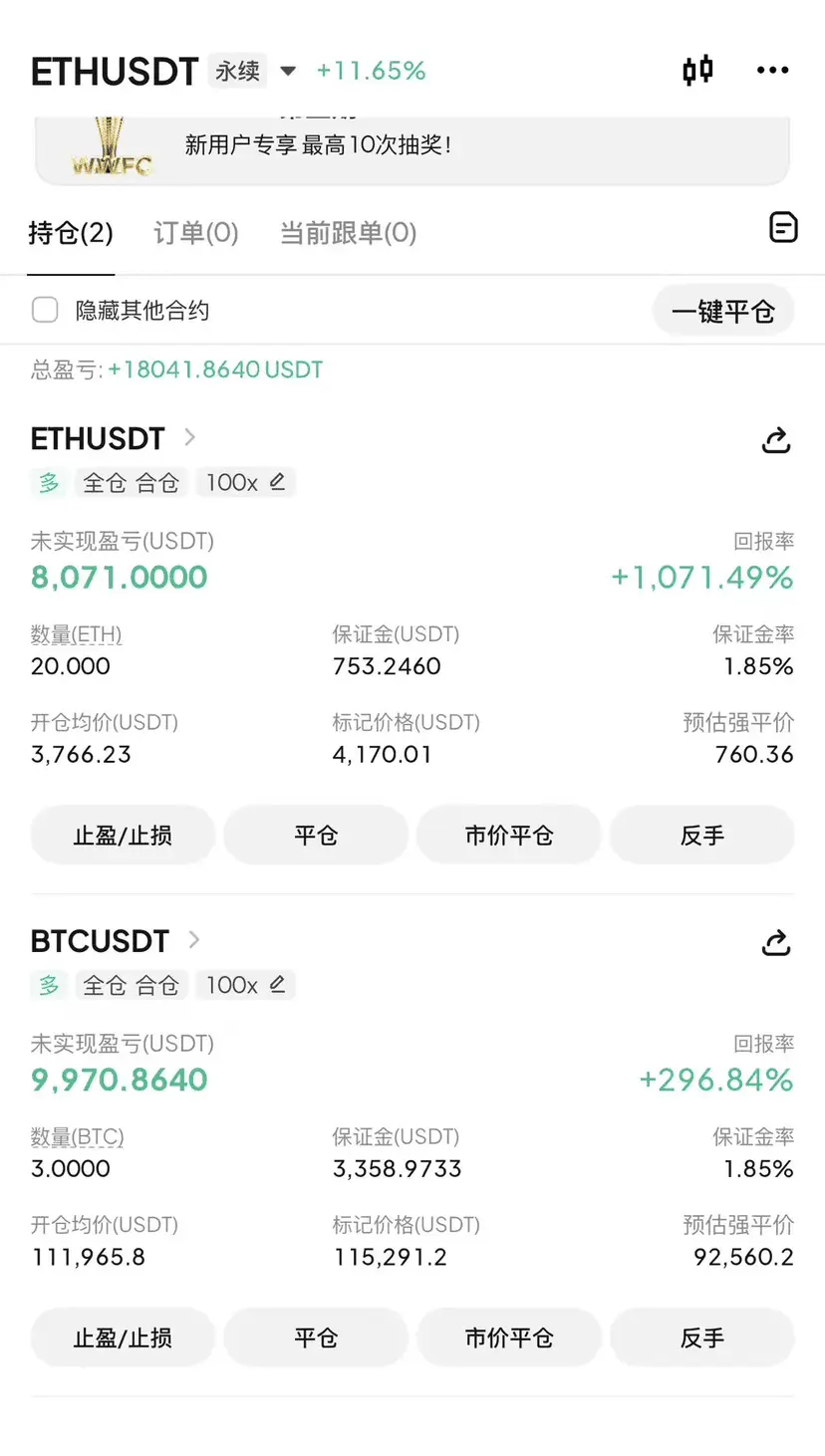Edit the 100x leverage on ETHUSDT
This screenshot has width=825, height=1456.
click(x=245, y=482)
